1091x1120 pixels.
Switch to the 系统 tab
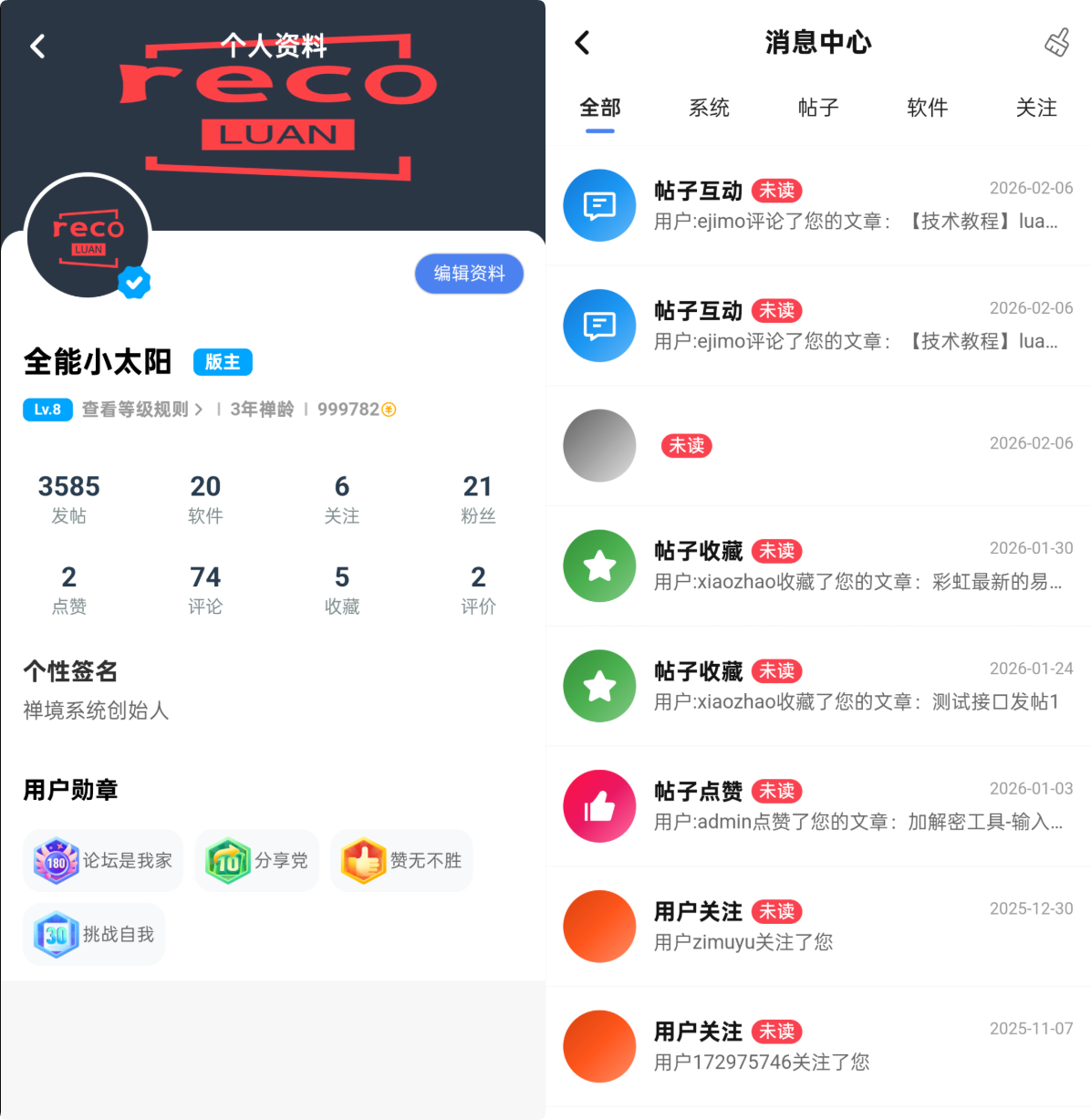(709, 108)
